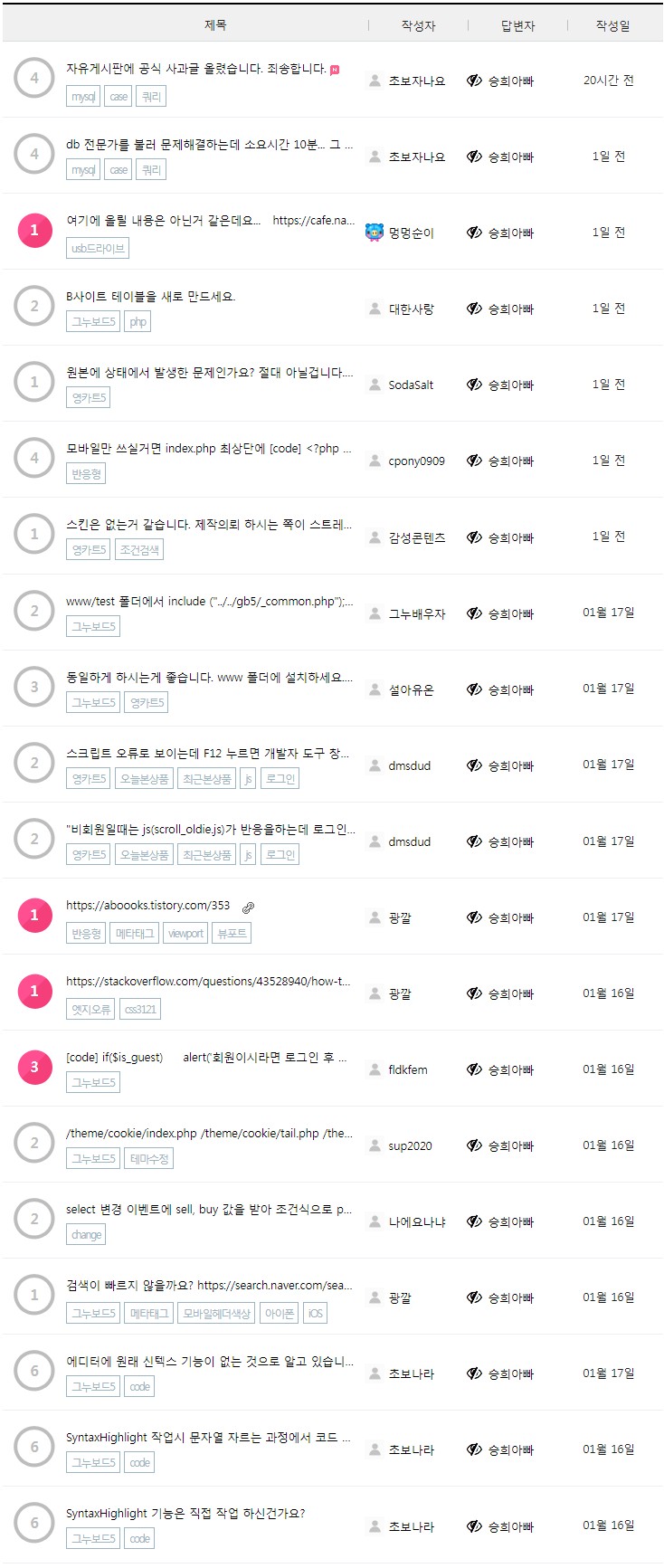664x1568 pixels.
Task: Tap the 조건검색 tag
Action: [139, 549]
